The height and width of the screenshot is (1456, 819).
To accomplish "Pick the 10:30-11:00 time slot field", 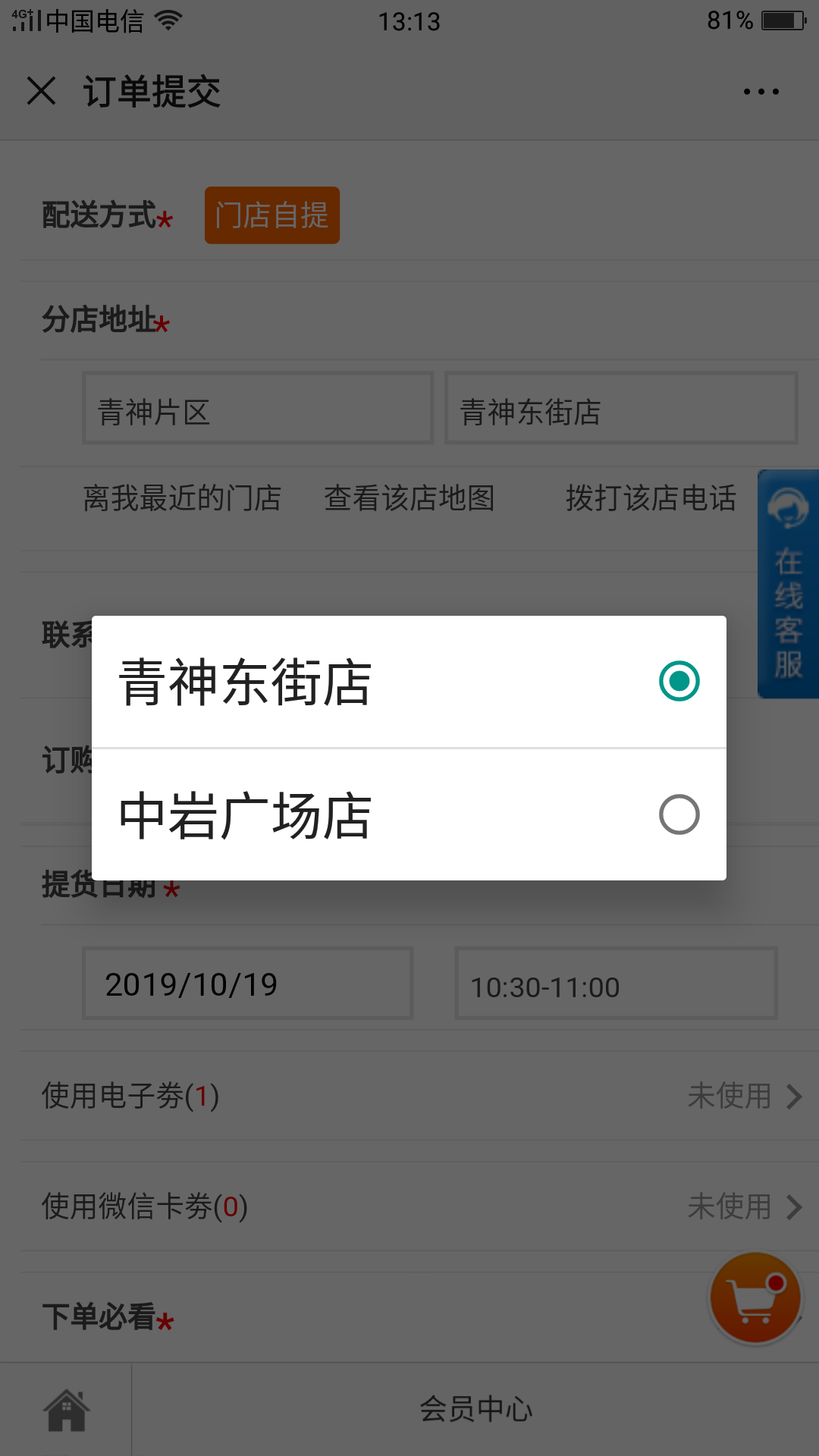I will click(x=616, y=984).
